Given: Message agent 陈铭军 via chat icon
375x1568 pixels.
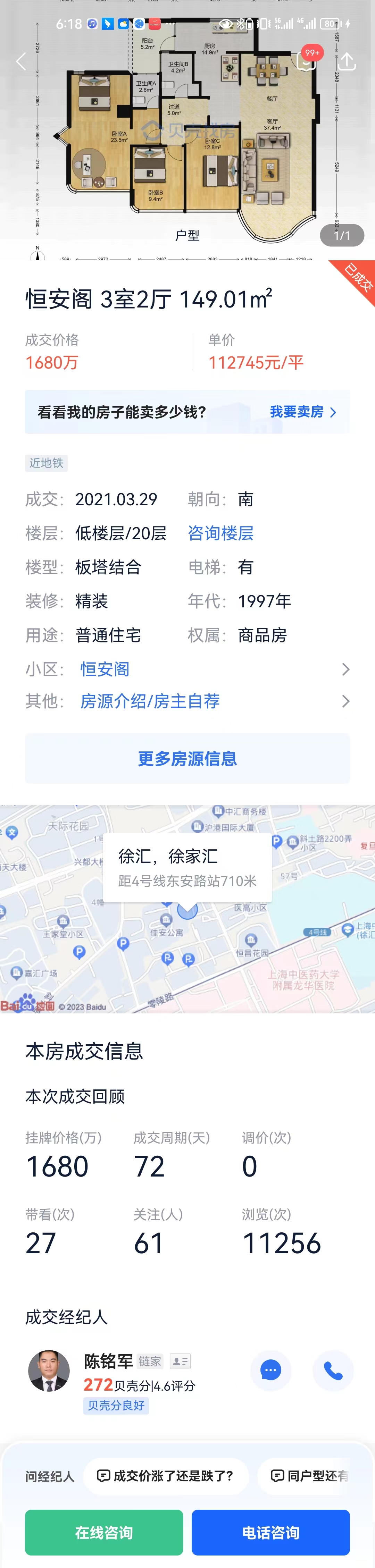Looking at the screenshot, I should point(271,1370).
